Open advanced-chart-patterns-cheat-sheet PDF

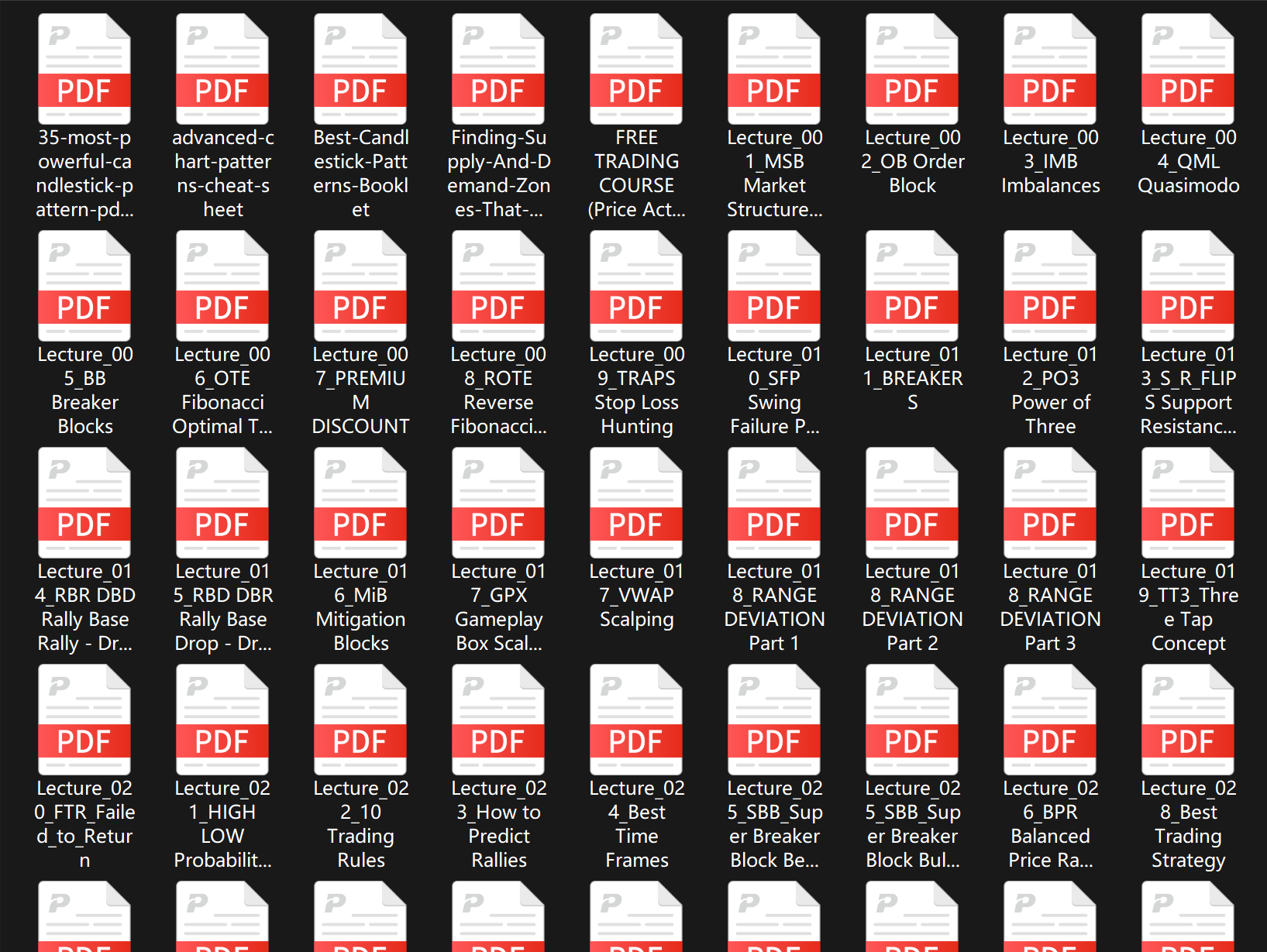click(222, 71)
